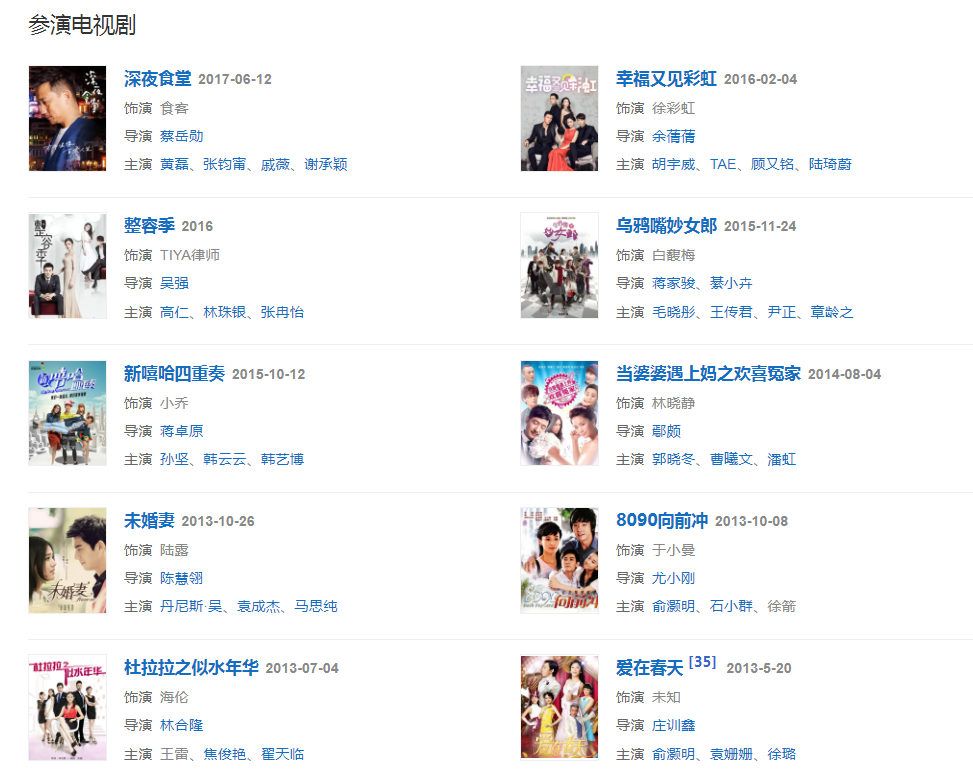Open the 8090向前冲 title link
This screenshot has height=778, width=973.
pos(661,521)
